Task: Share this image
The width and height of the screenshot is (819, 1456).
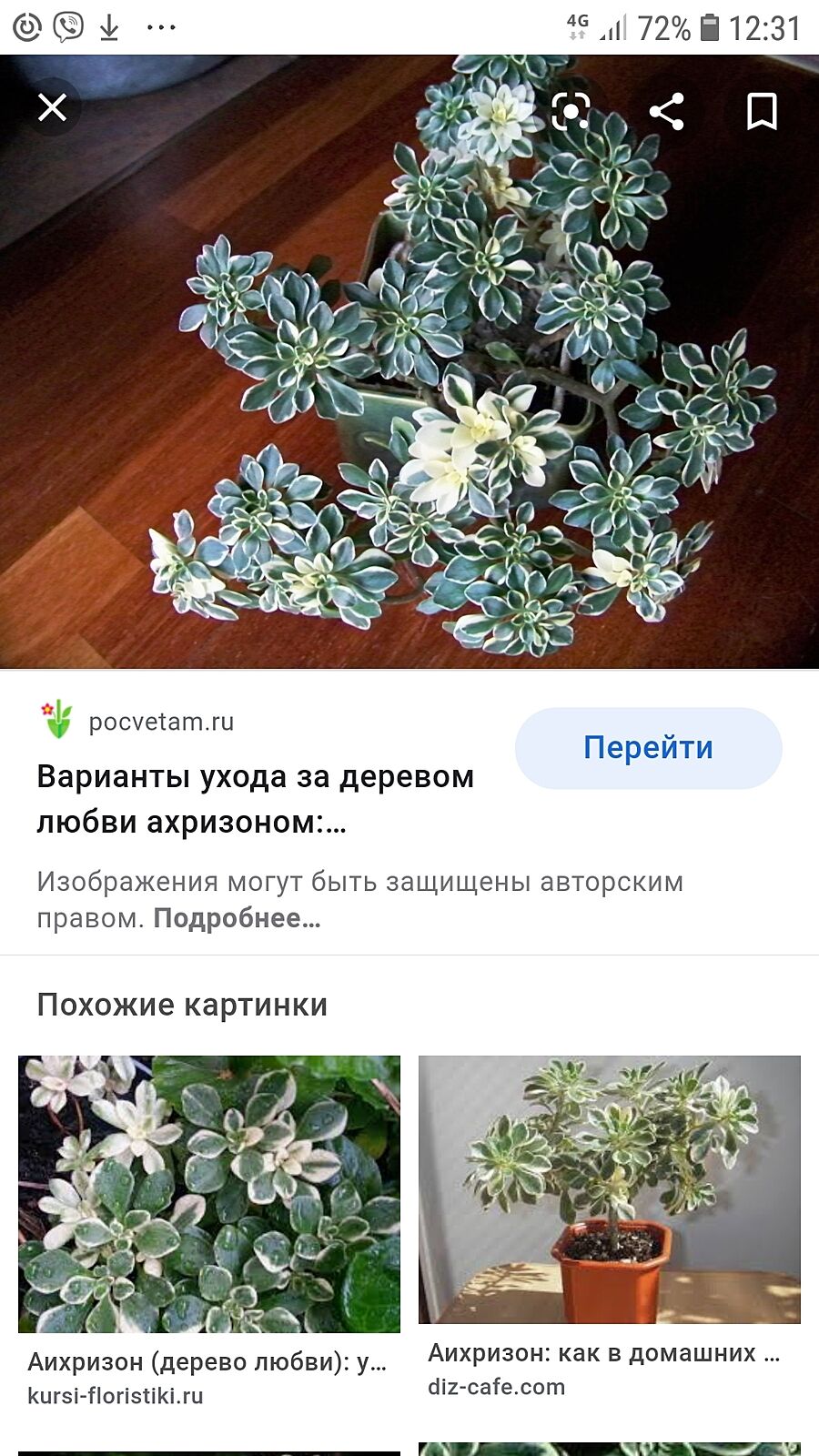Action: pyautogui.click(x=666, y=112)
